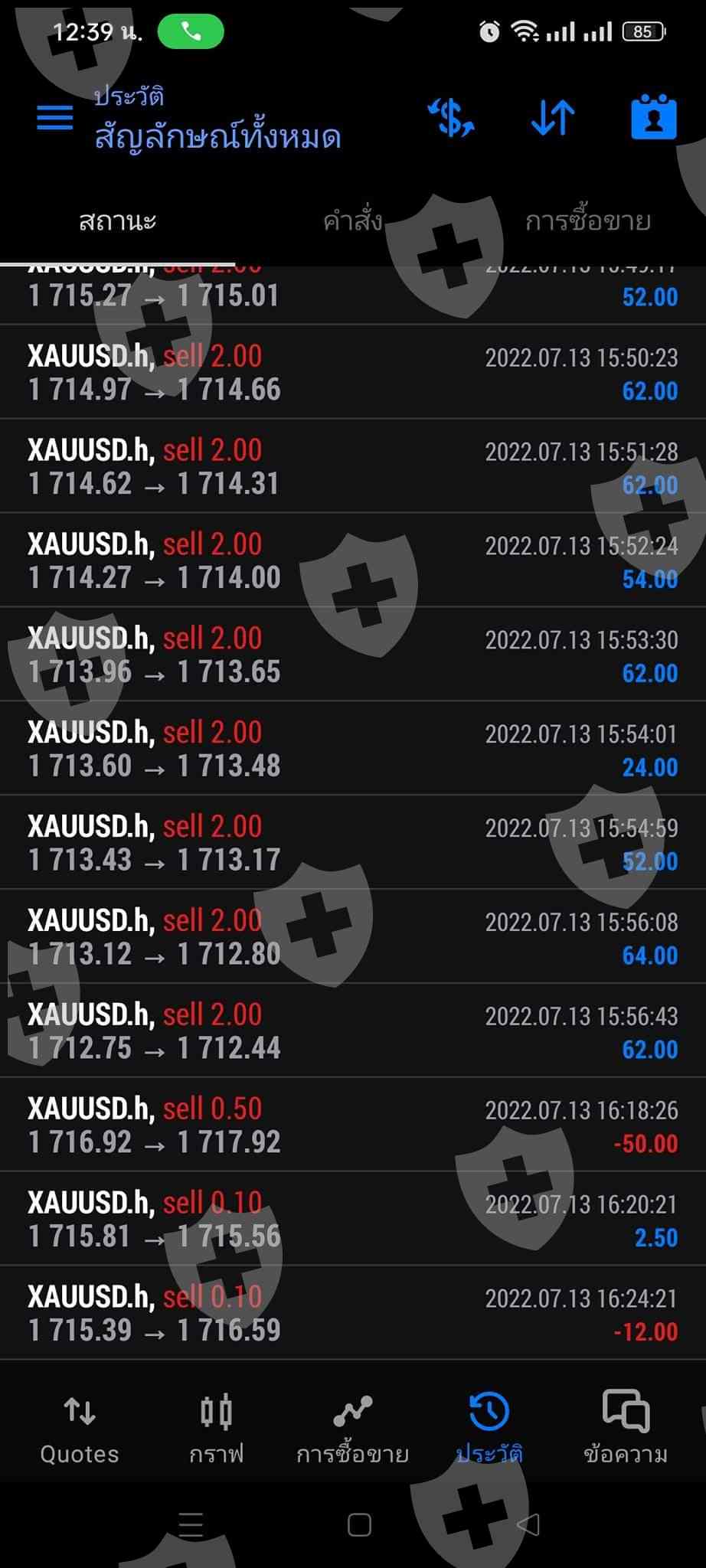
Task: Open the calendar date range picker
Action: coord(653,118)
